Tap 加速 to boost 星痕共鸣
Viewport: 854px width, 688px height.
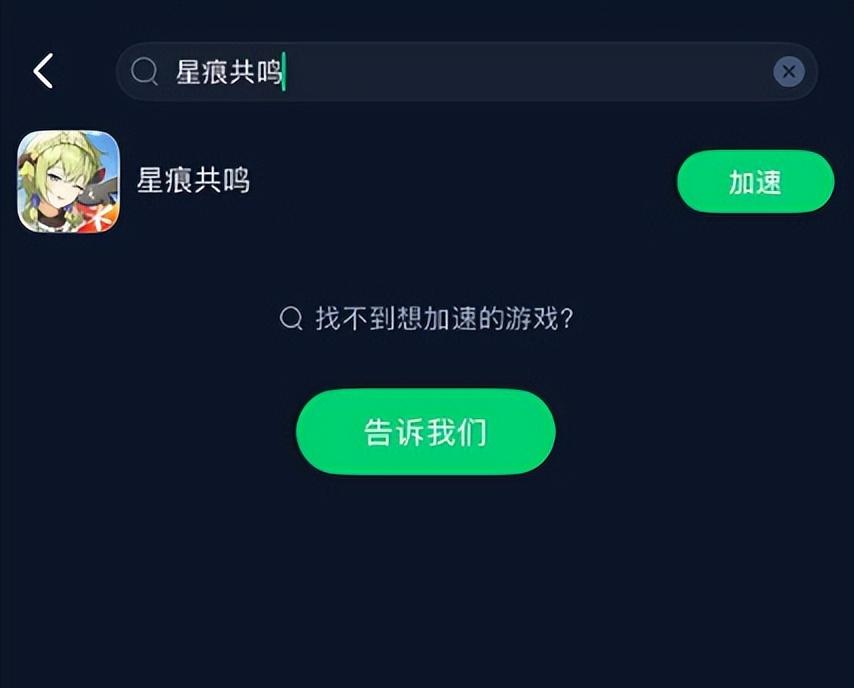[755, 182]
